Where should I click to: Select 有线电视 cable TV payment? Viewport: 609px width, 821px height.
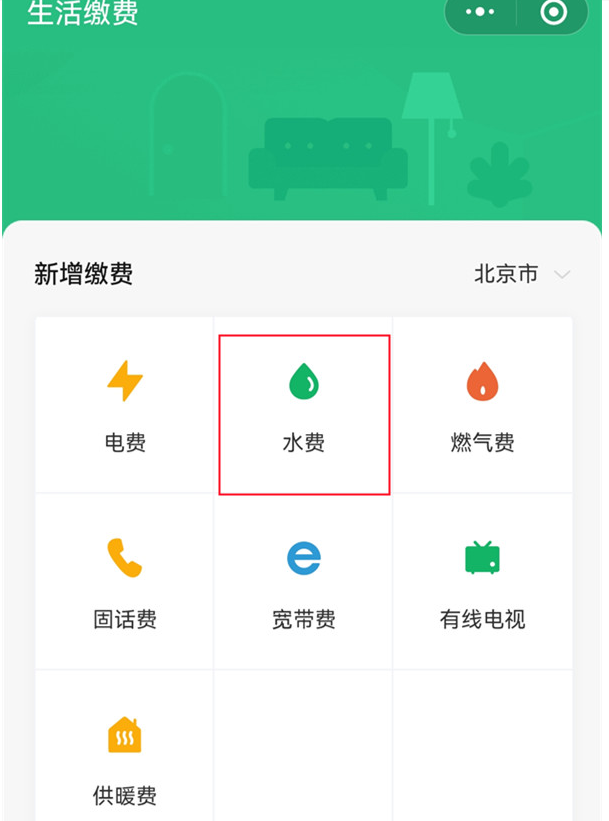pos(482,582)
